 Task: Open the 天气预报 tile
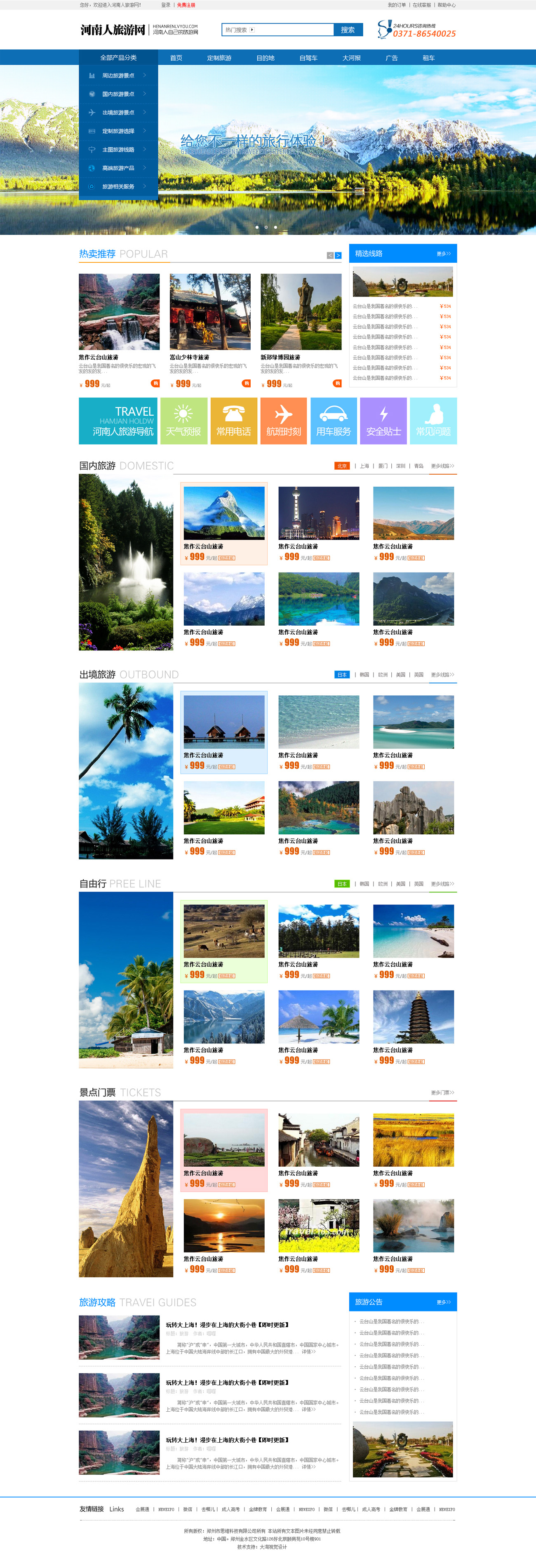click(x=183, y=421)
